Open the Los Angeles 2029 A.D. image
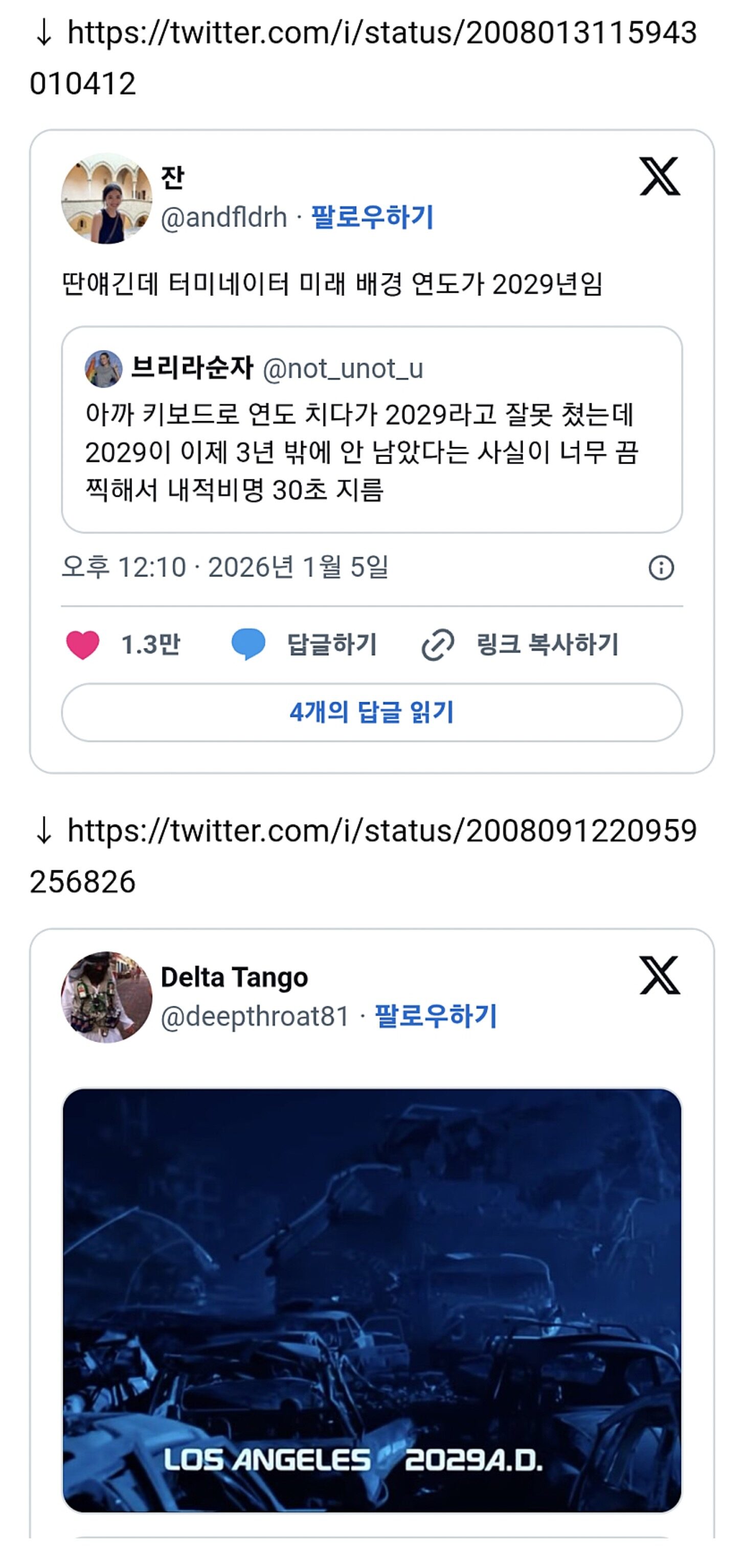The image size is (744, 1568). (x=371, y=1300)
